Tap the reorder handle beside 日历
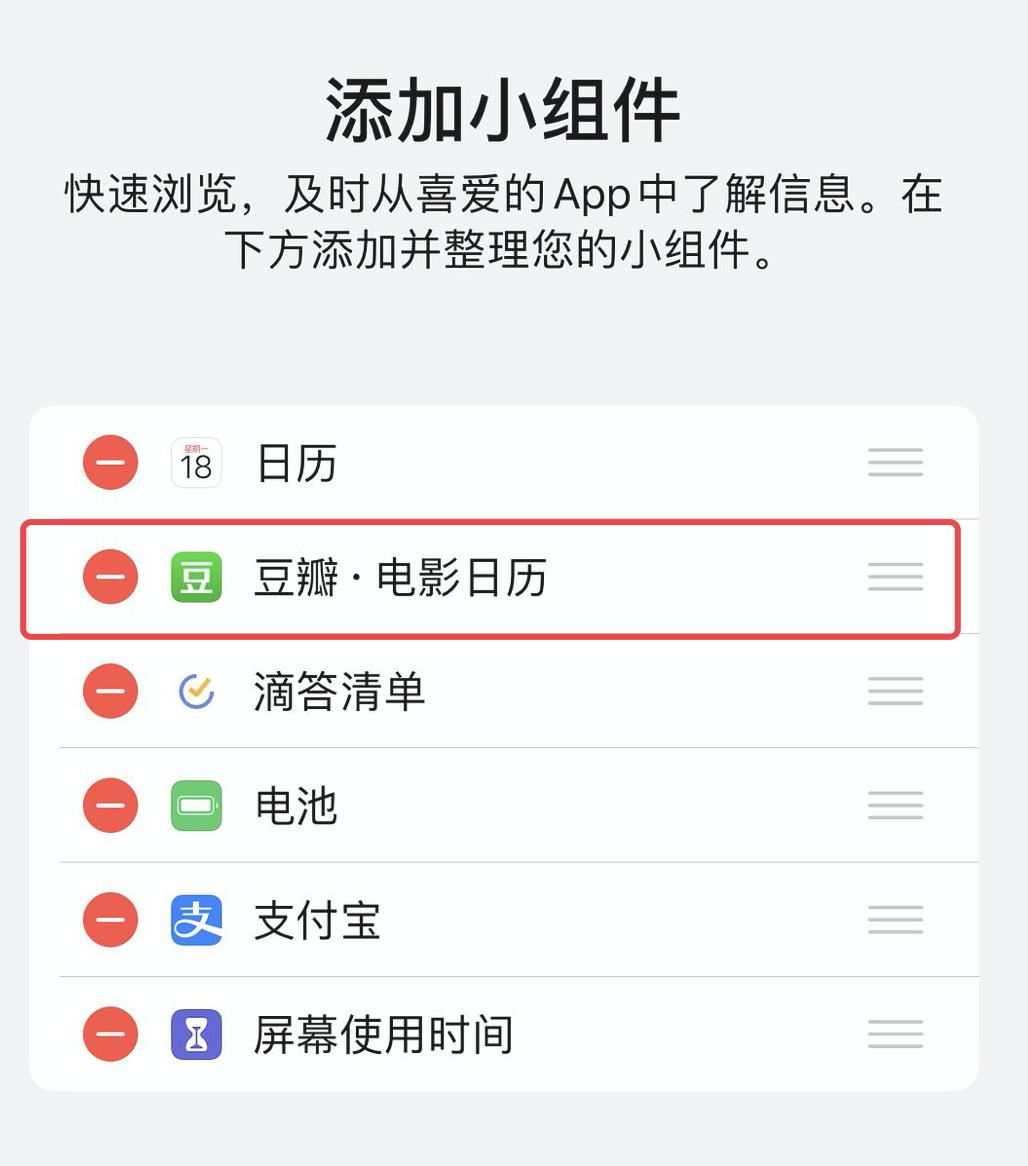 tap(895, 462)
